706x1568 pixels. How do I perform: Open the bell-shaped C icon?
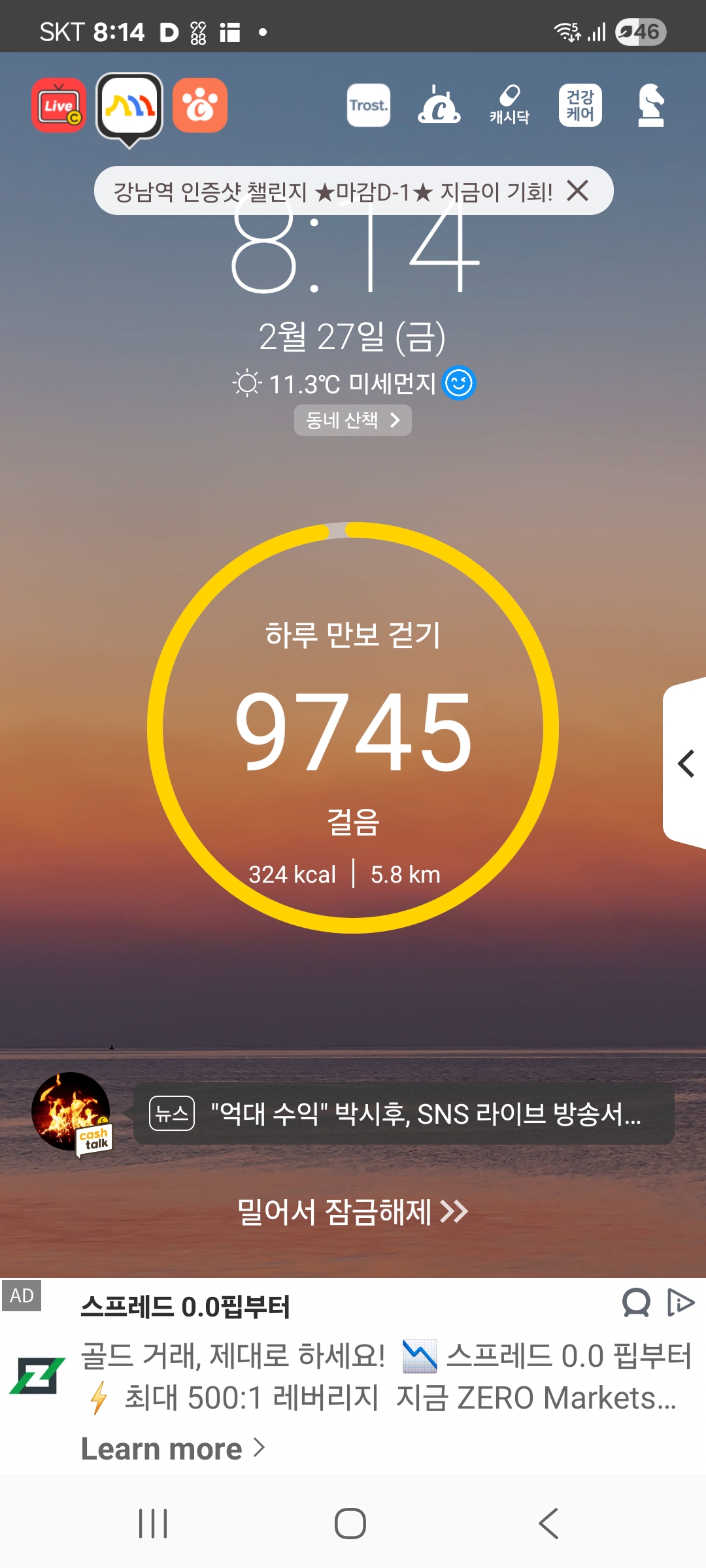[x=439, y=105]
